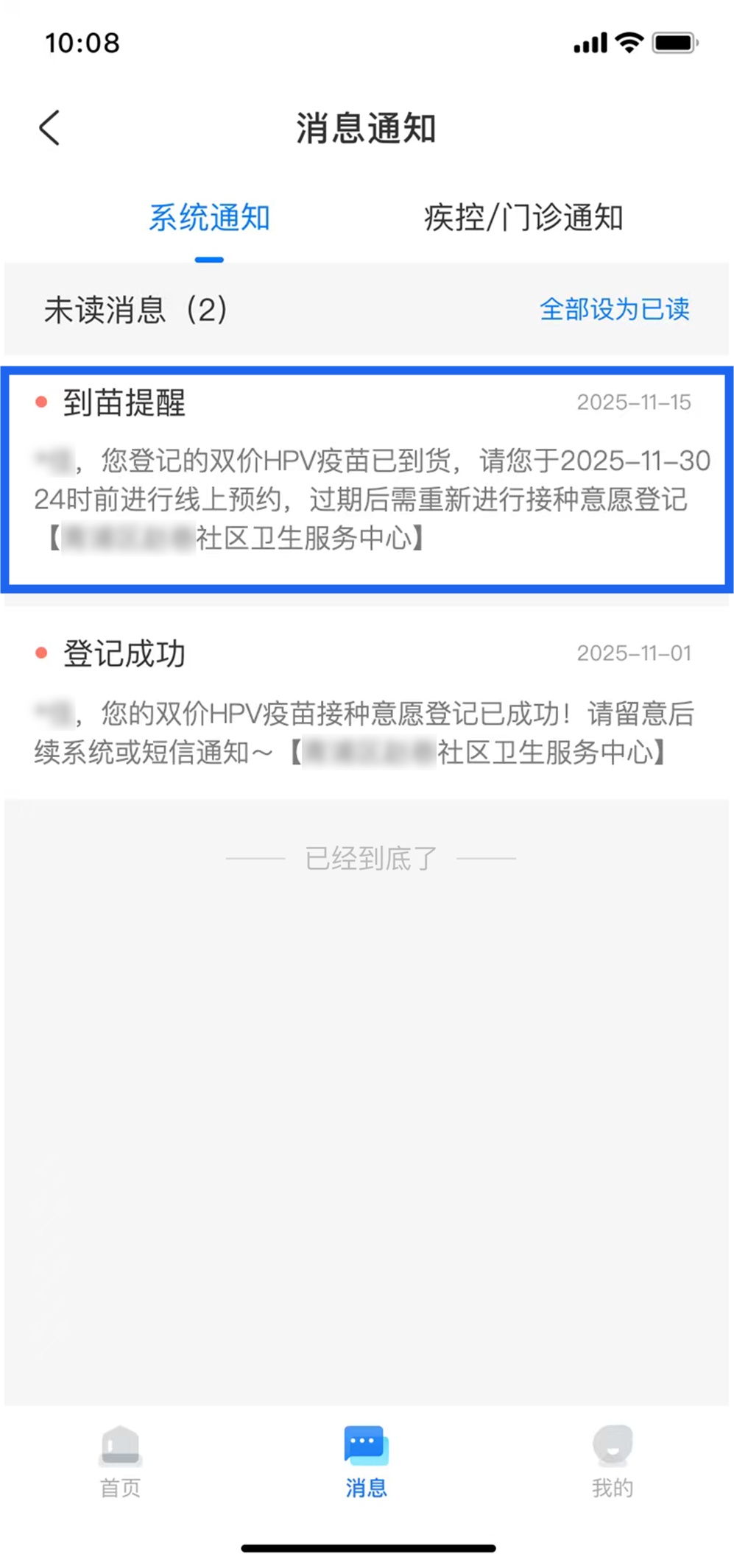Image resolution: width=734 pixels, height=1568 pixels.
Task: Mark all messages via 全部设为已读
Action: [x=614, y=309]
